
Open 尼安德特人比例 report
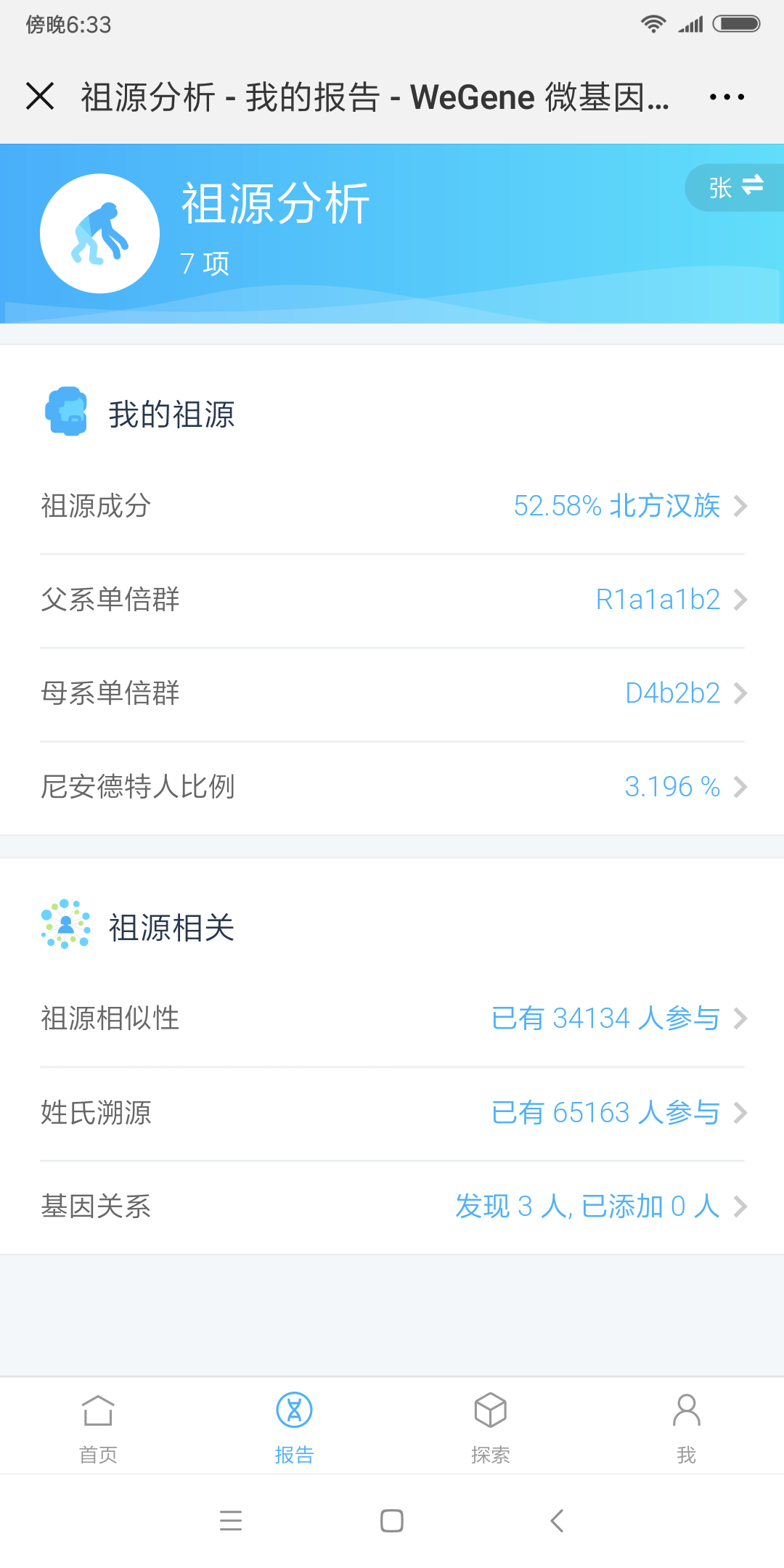tap(392, 787)
